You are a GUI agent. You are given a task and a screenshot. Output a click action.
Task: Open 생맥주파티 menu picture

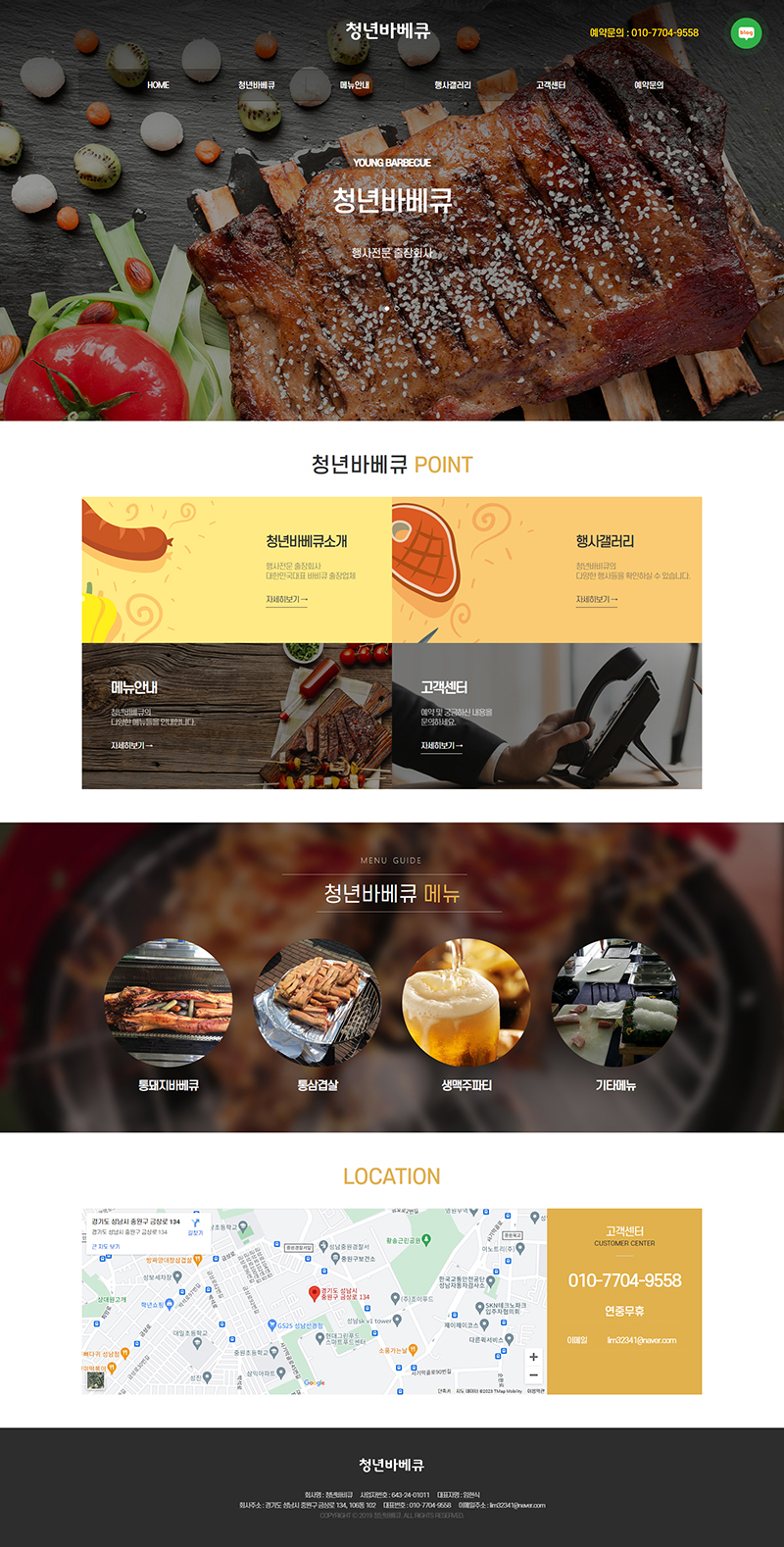pos(466,1003)
